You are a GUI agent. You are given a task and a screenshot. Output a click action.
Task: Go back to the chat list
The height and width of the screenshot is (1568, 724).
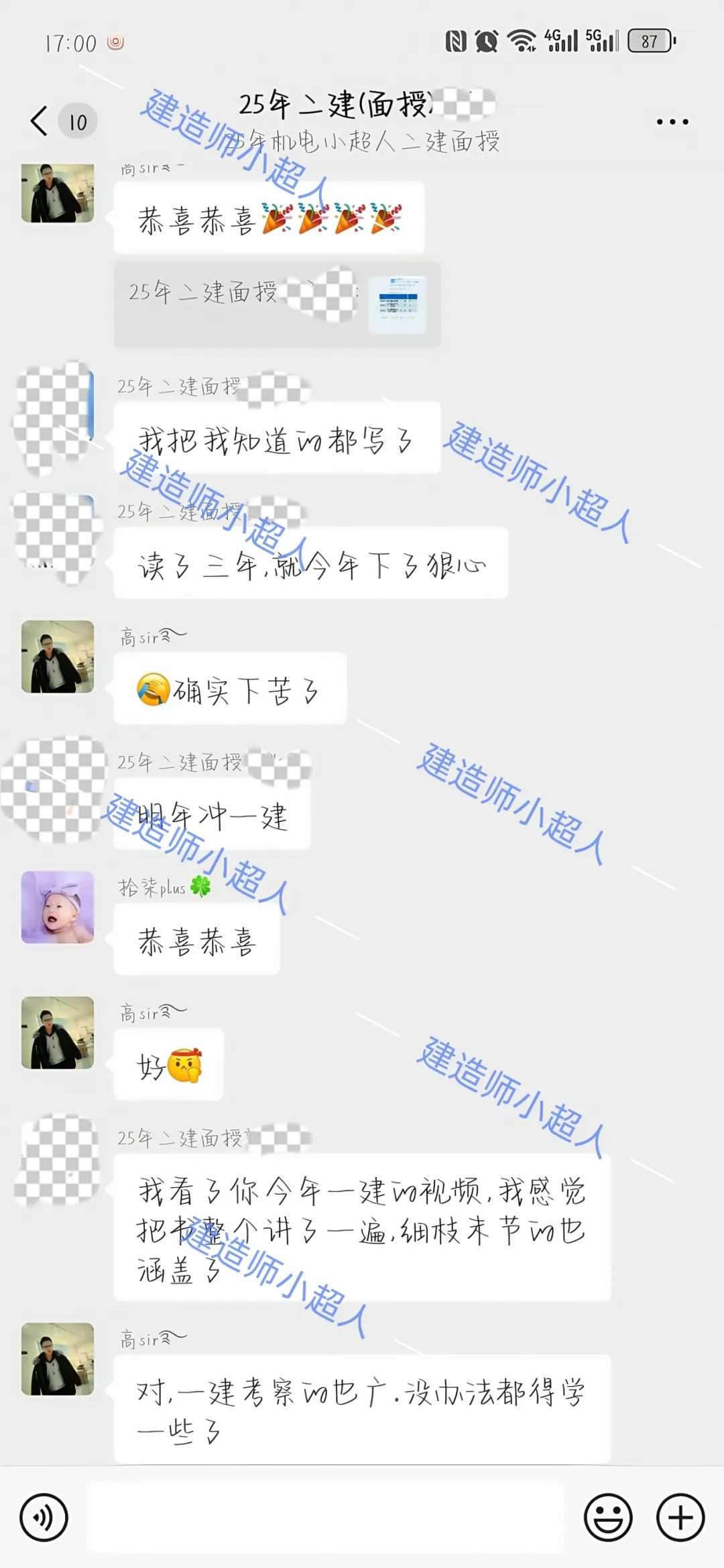[40, 121]
